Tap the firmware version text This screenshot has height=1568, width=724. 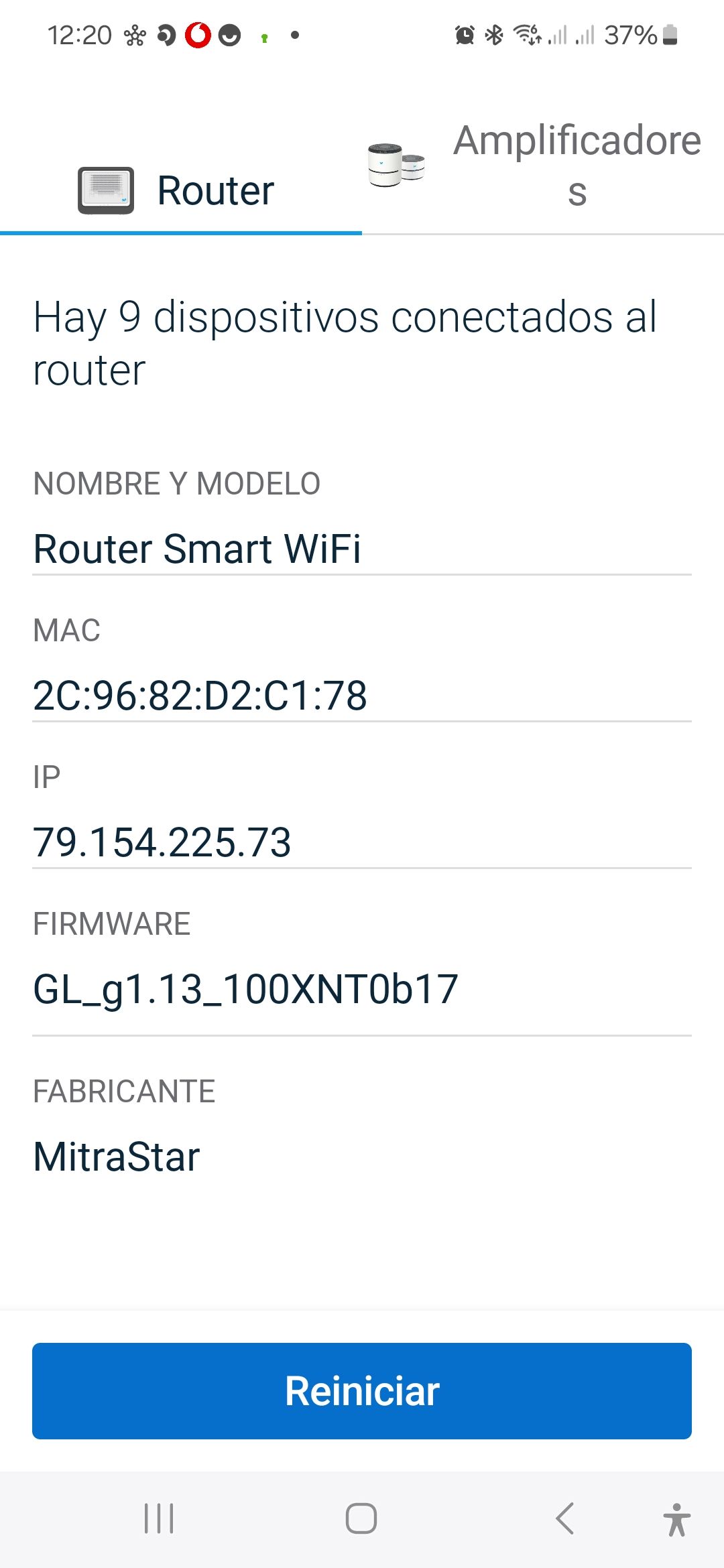click(245, 988)
